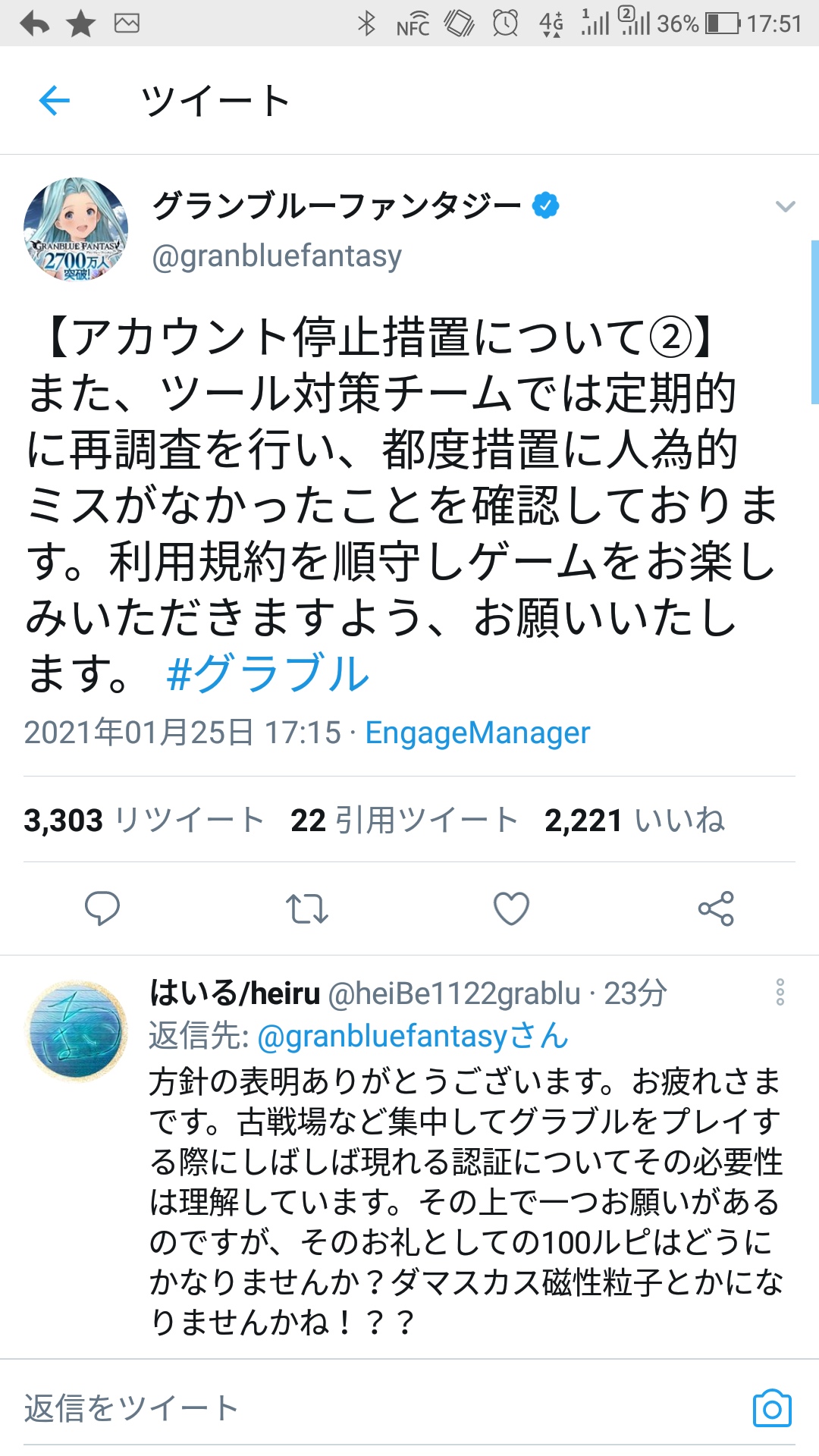View the 22 quote tweets
The height and width of the screenshot is (1456, 819).
point(404,820)
